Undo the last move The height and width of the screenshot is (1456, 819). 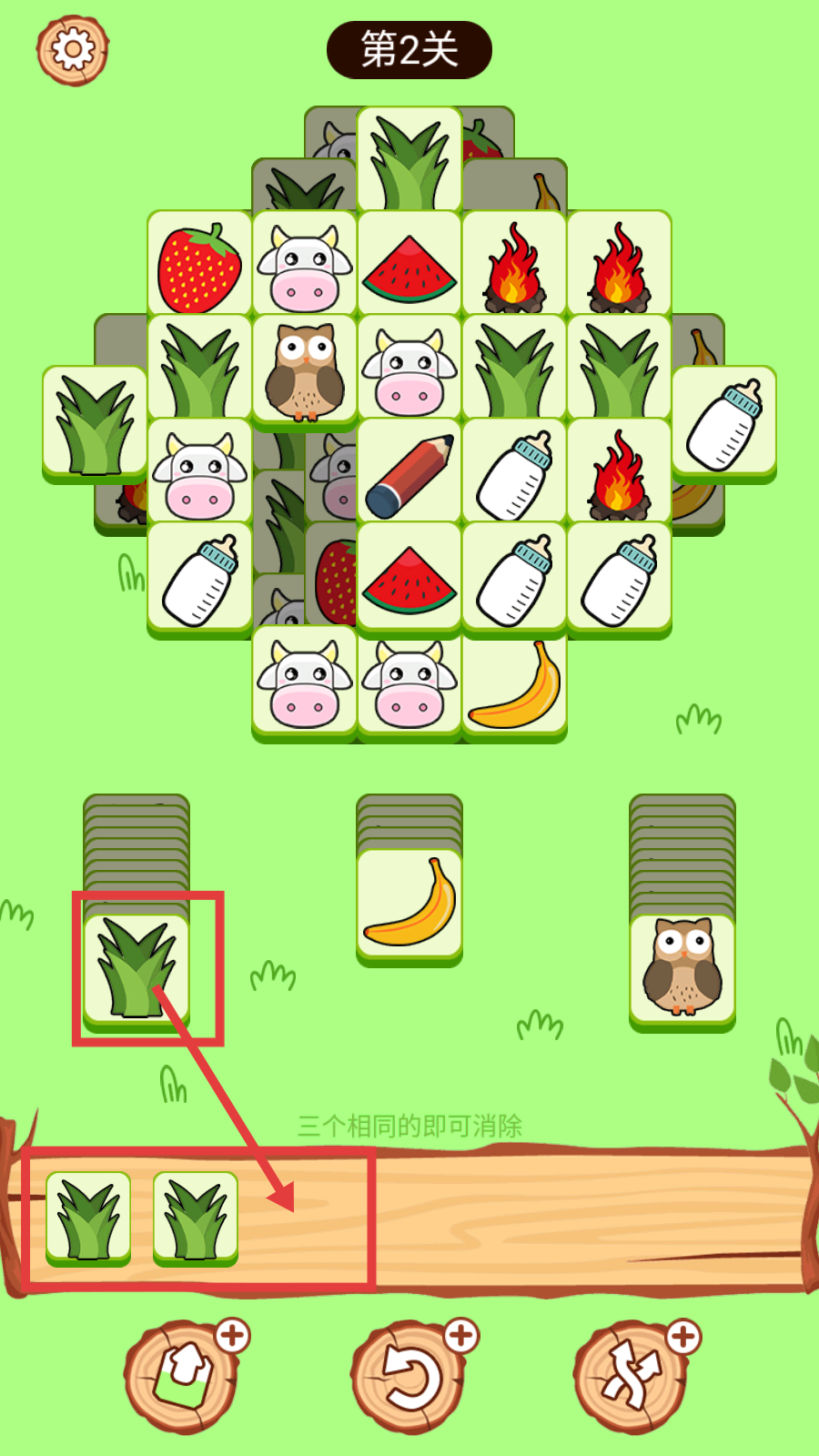[409, 1376]
